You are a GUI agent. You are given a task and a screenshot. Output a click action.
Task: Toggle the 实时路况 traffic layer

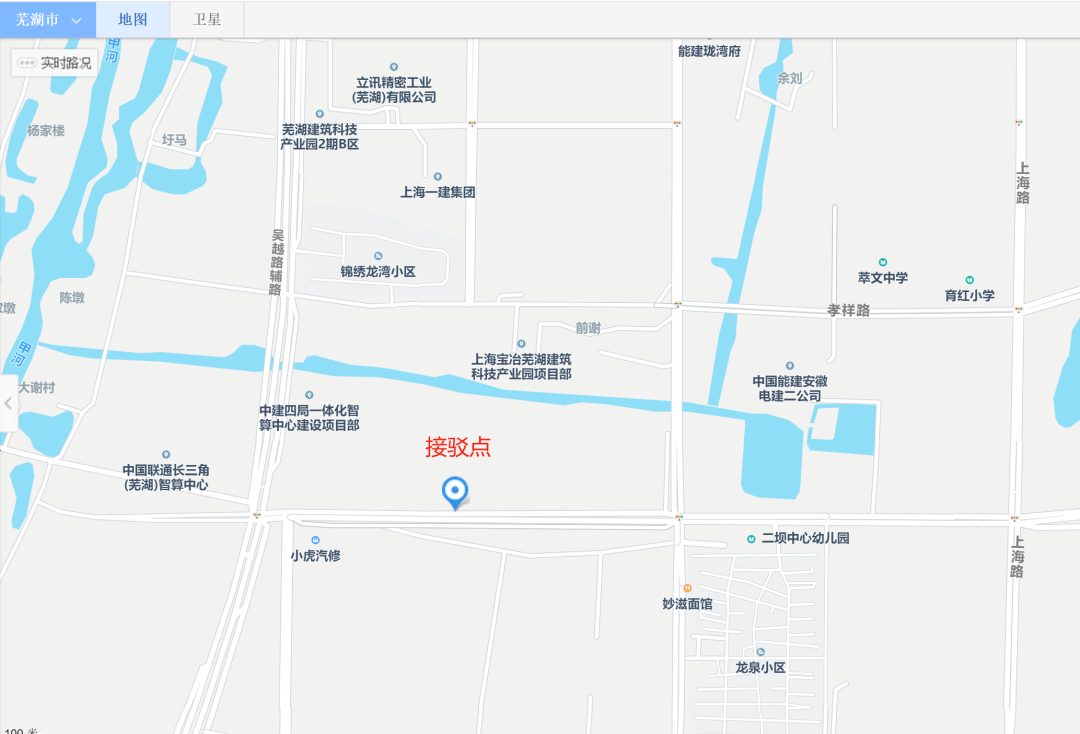55,63
